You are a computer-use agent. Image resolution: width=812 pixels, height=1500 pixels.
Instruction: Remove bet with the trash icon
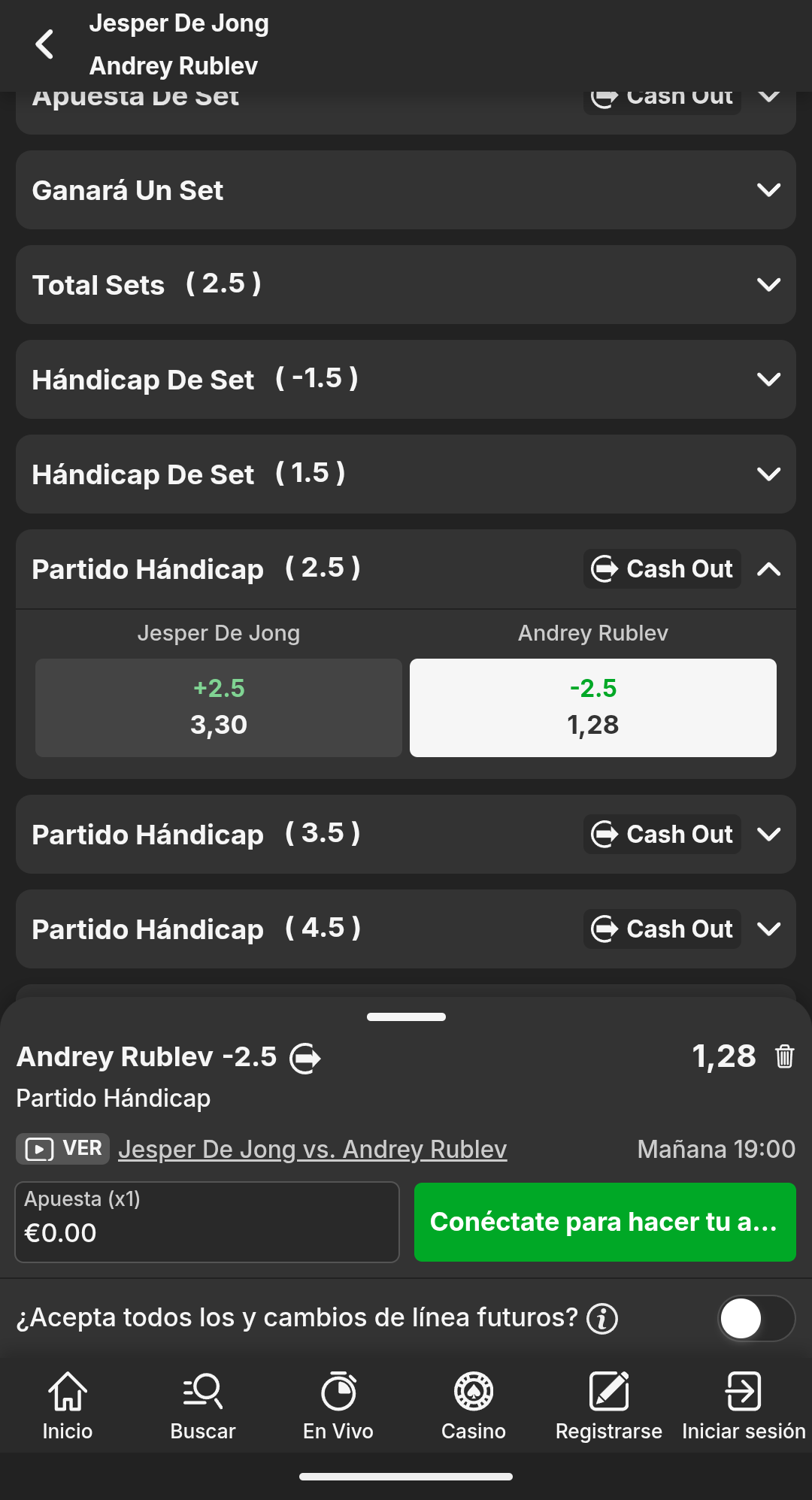coord(784,1056)
